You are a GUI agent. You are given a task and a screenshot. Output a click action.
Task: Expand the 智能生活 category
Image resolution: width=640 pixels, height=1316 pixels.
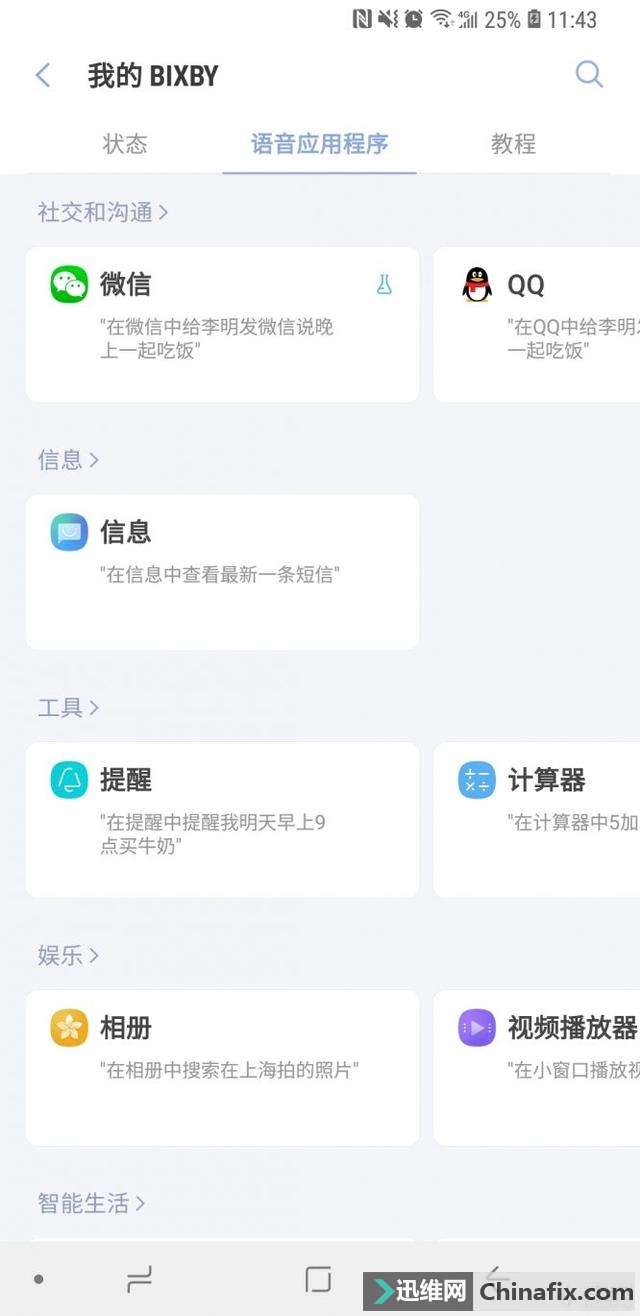tap(91, 1203)
